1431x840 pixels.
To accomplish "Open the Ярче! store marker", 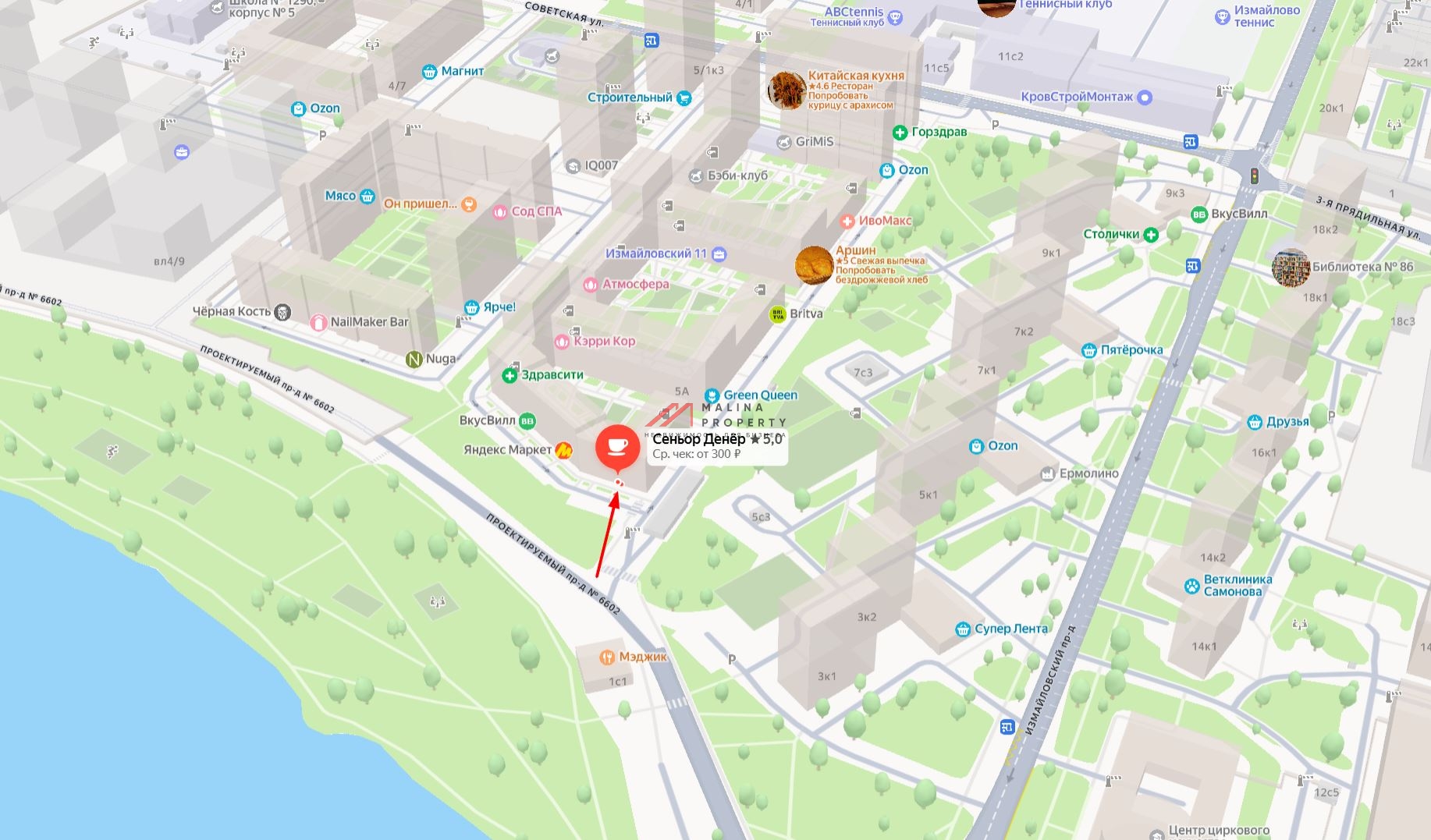I will pyautogui.click(x=471, y=307).
